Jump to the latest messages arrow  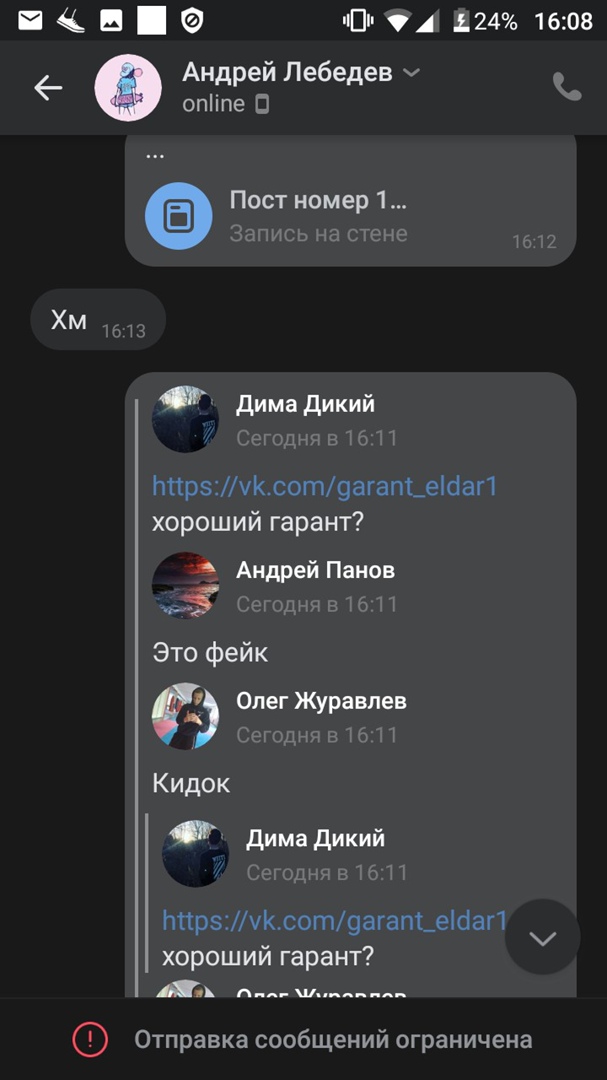542,938
